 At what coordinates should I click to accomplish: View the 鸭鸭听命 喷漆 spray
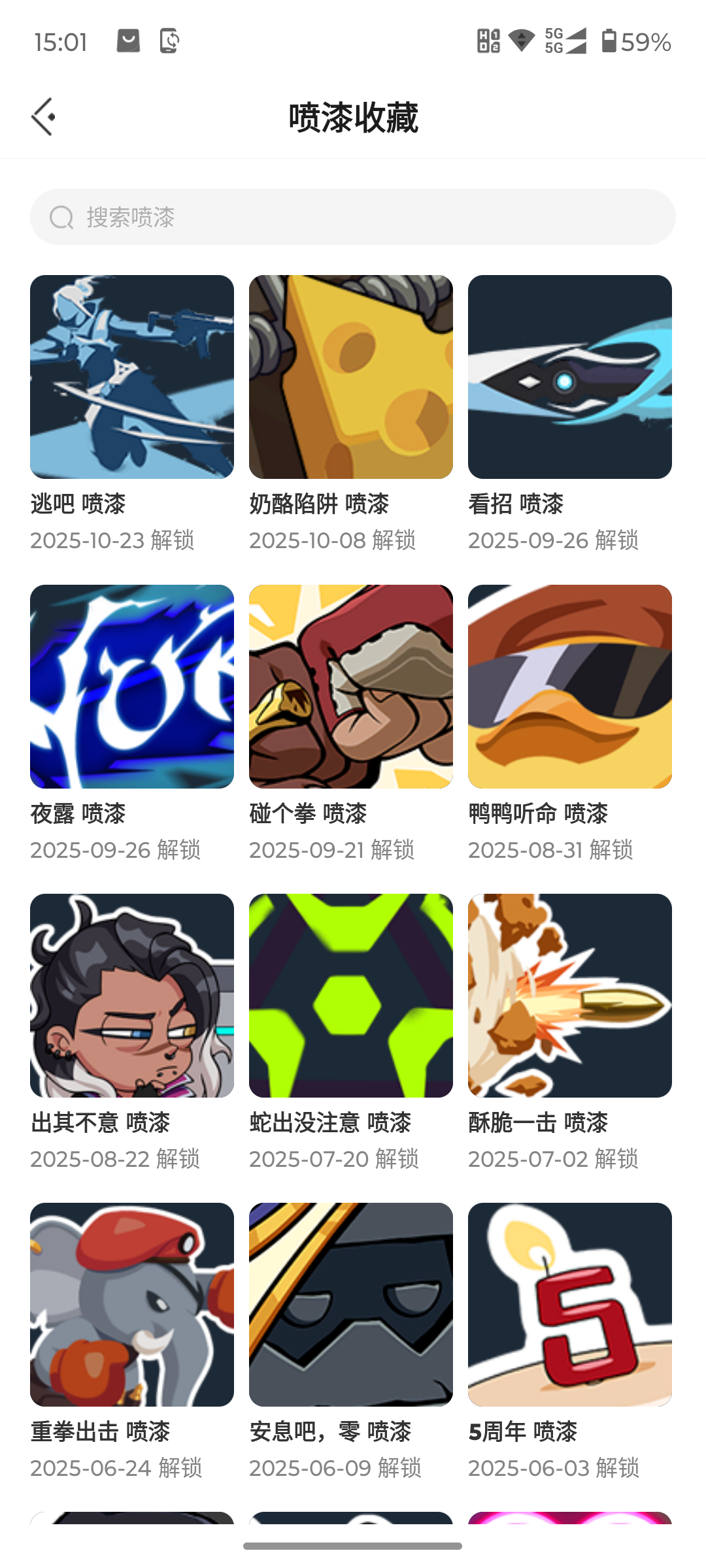tap(570, 687)
